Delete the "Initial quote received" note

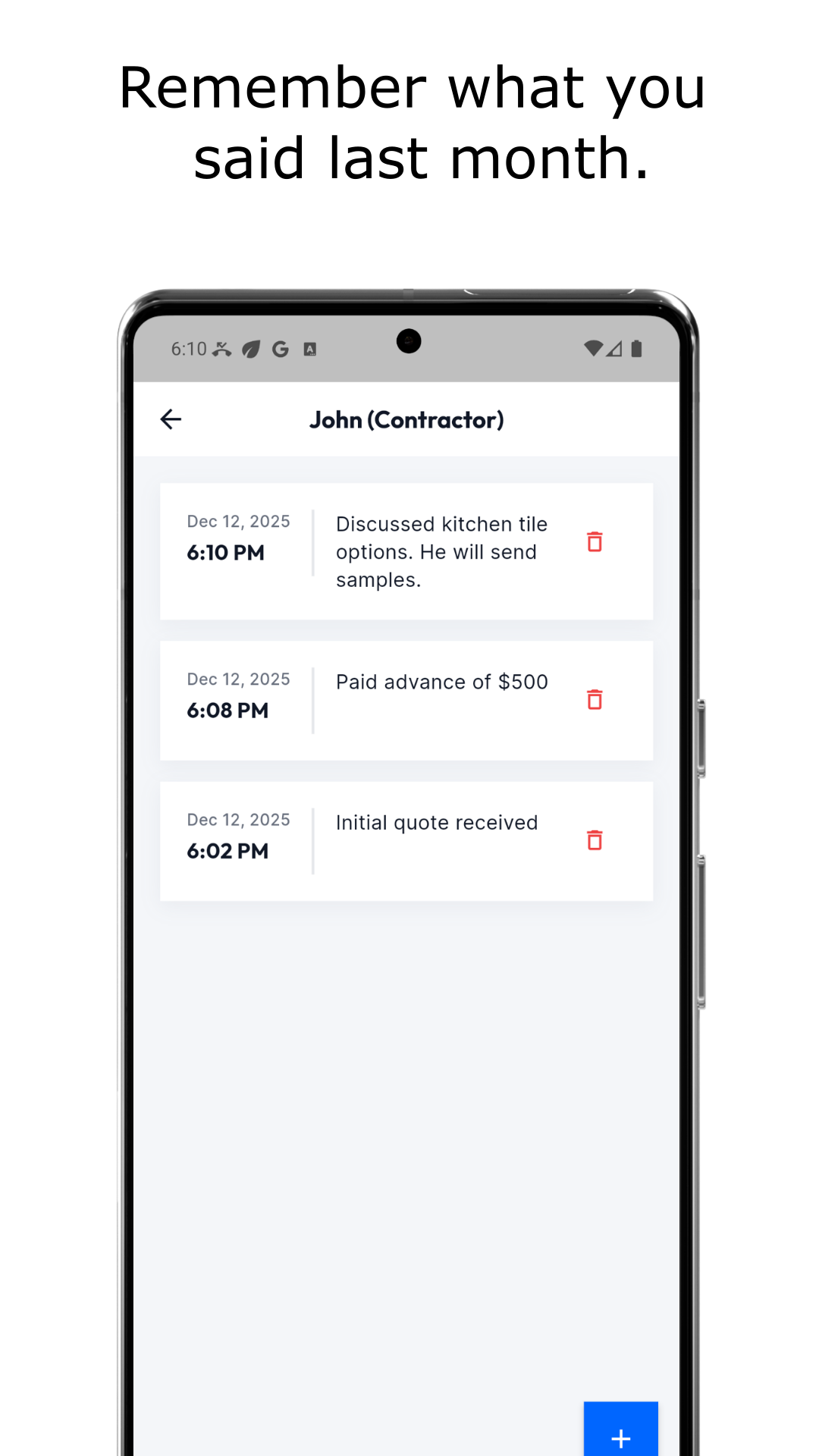coord(595,840)
